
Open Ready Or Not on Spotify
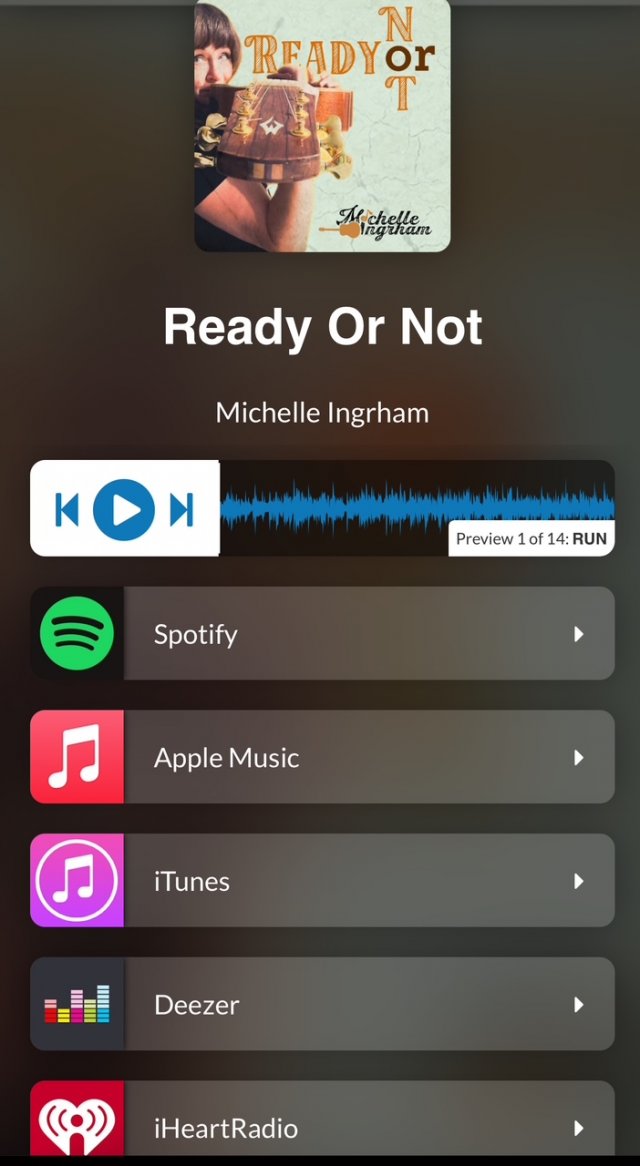click(322, 634)
